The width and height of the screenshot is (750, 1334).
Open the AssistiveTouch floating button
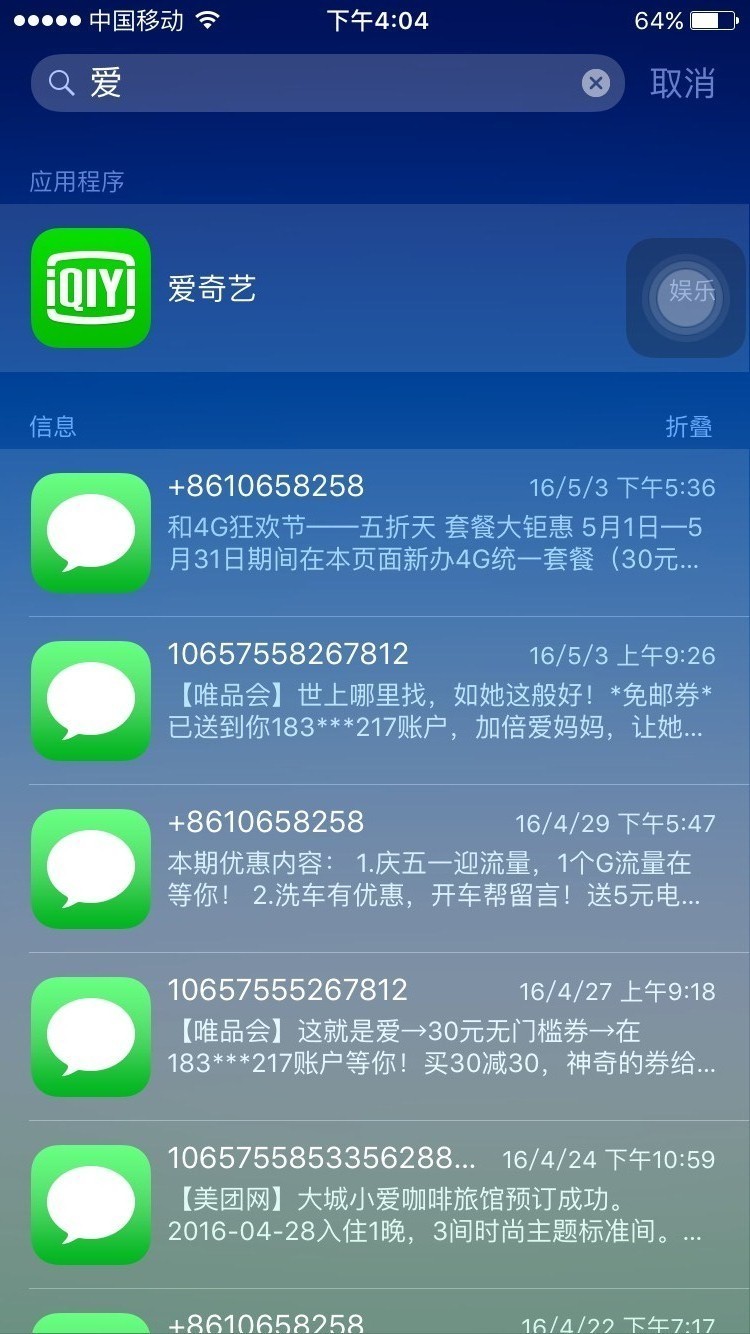click(x=686, y=297)
